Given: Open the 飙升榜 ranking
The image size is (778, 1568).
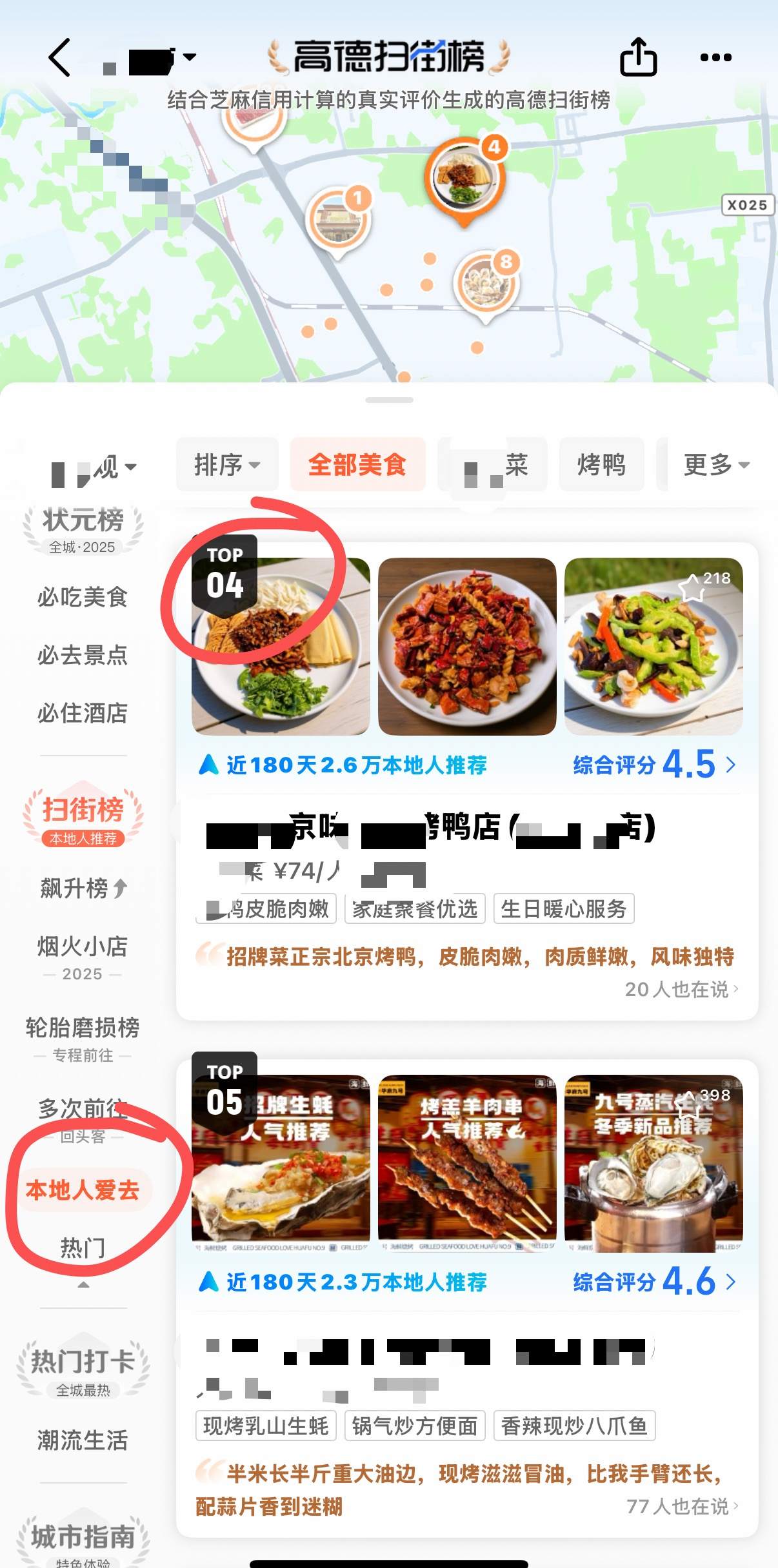Looking at the screenshot, I should coord(83,888).
